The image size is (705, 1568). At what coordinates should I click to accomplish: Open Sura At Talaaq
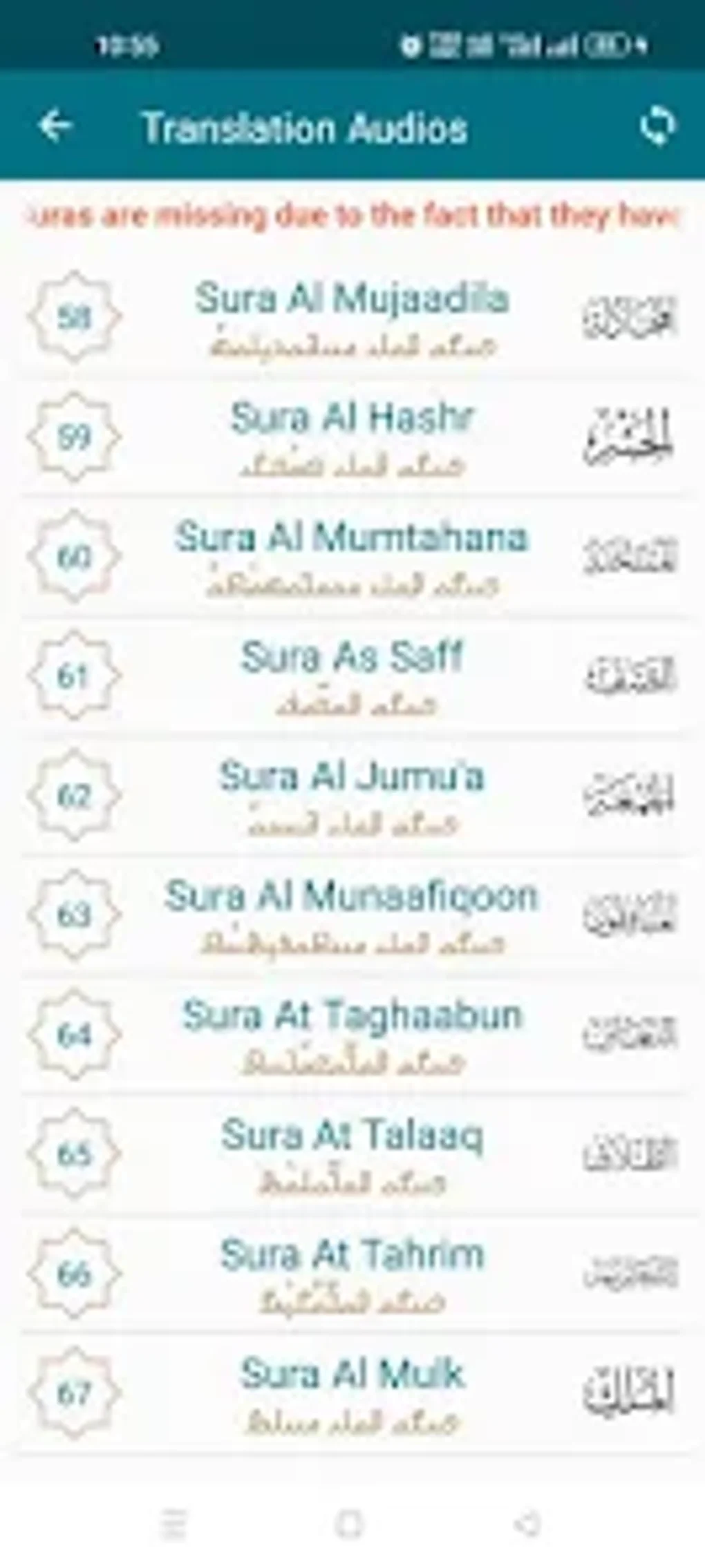352,1154
